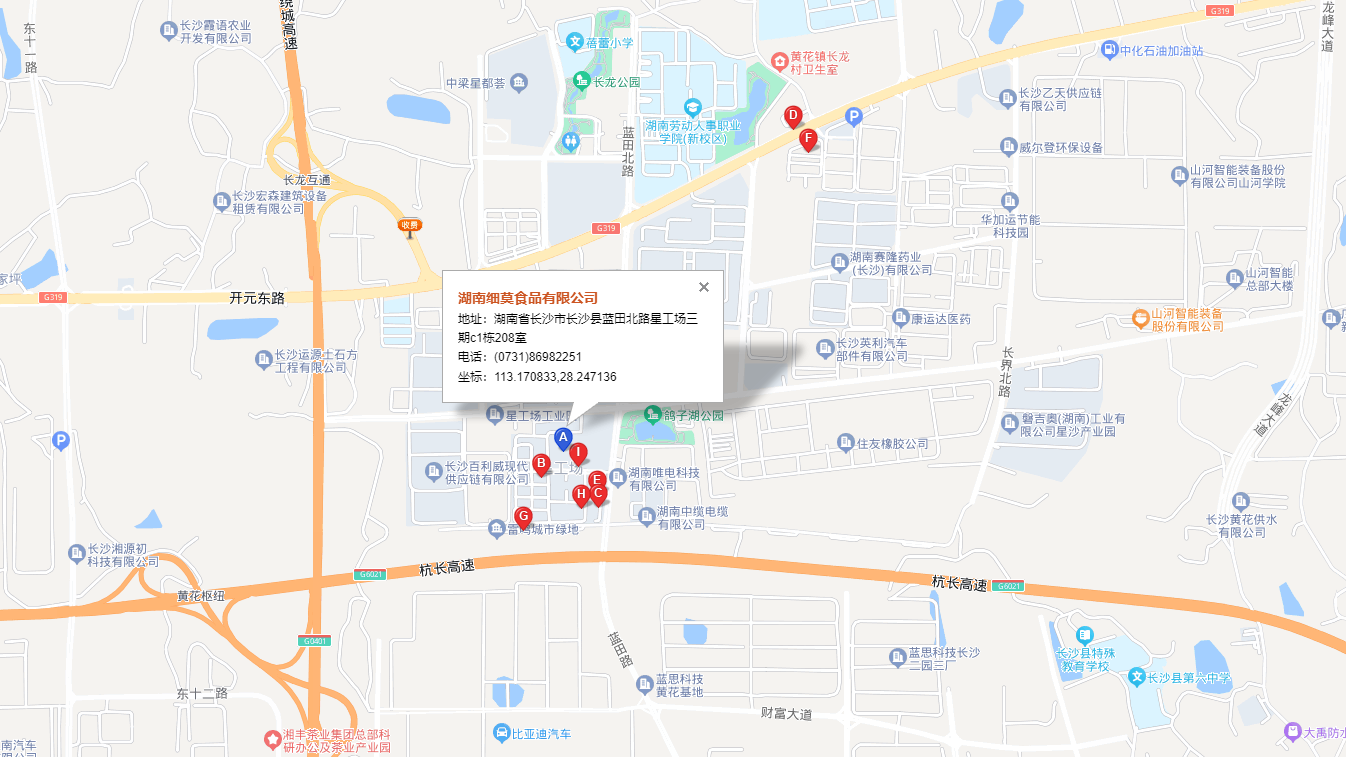Tap map marker F
Screen dimensions: 1346x757
click(x=808, y=138)
